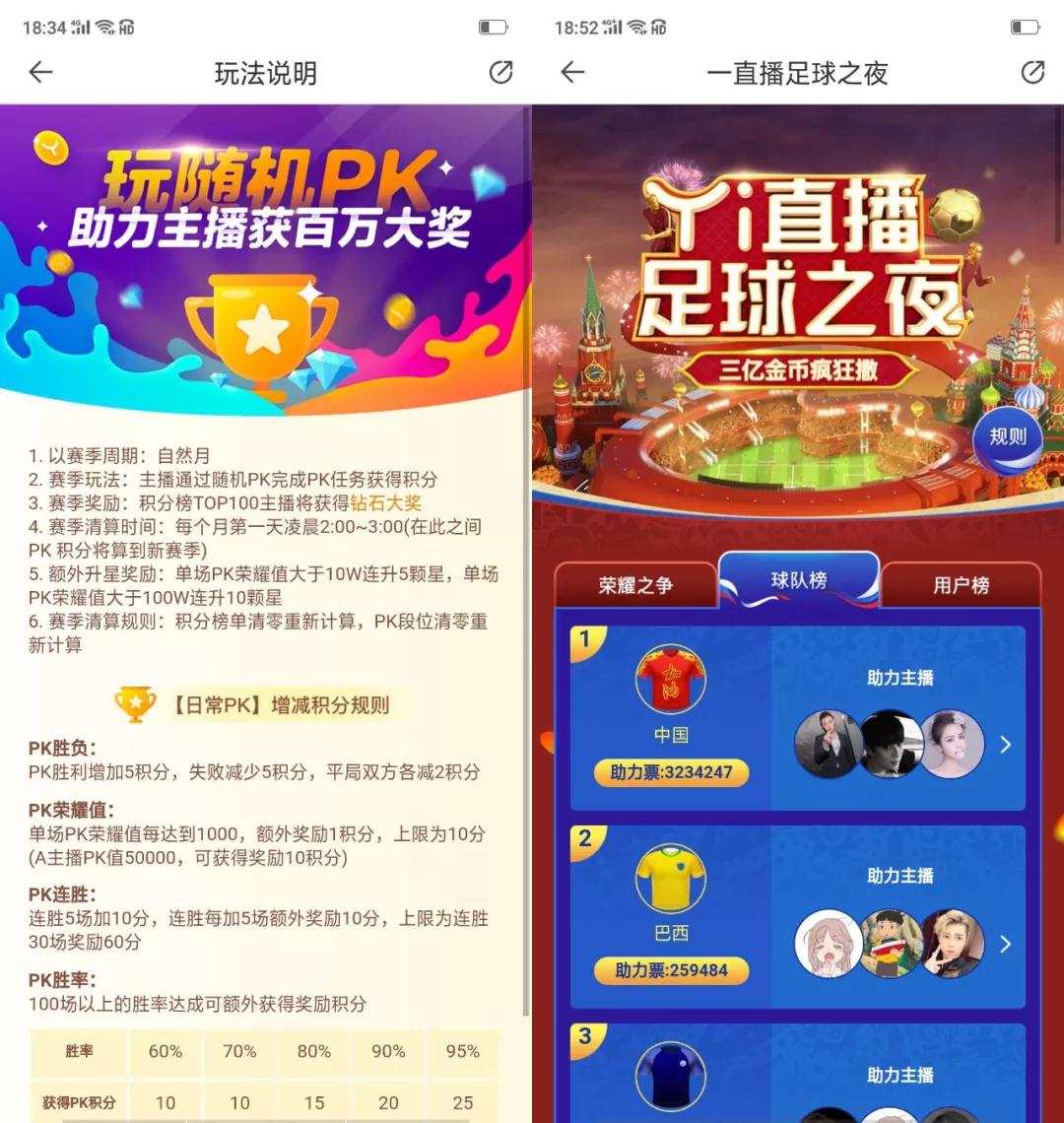Tap the 助力票:259484 label for 巴西

(x=671, y=970)
